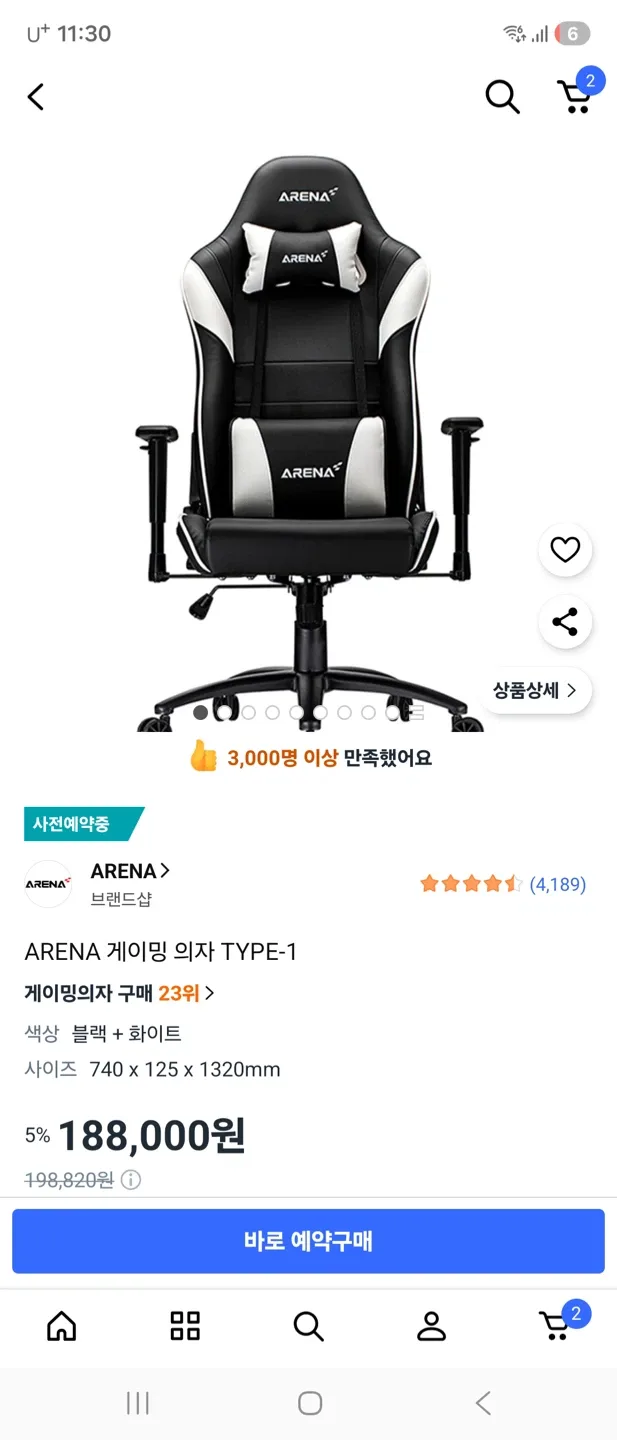Image resolution: width=617 pixels, height=1440 pixels.
Task: Open recent apps from system navigation
Action: [138, 1403]
